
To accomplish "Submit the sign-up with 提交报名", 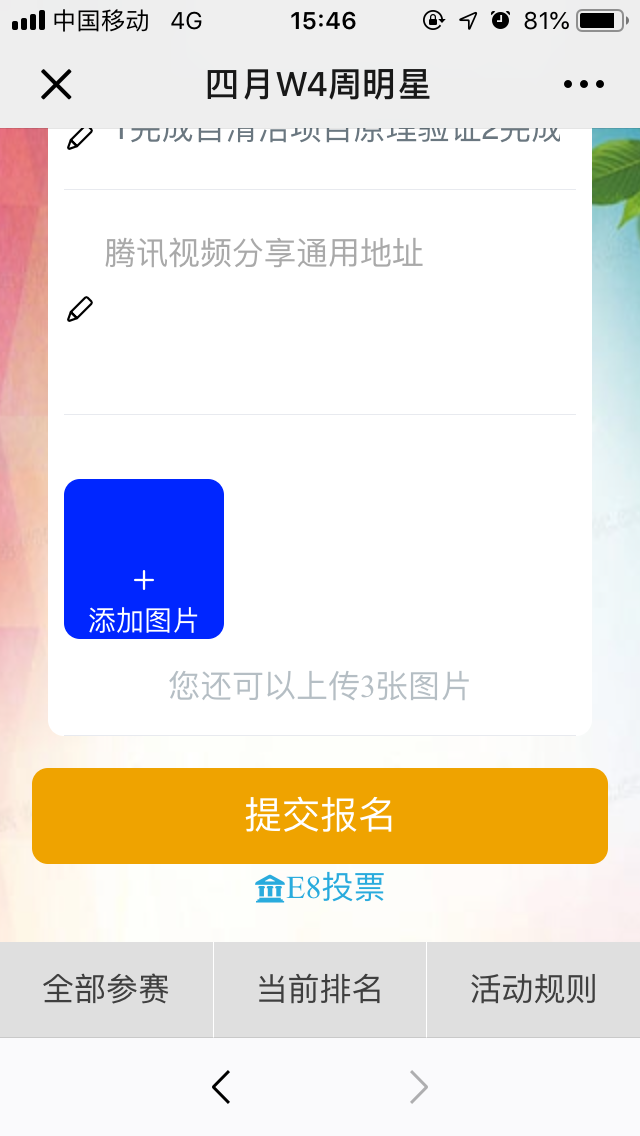I will 320,815.
